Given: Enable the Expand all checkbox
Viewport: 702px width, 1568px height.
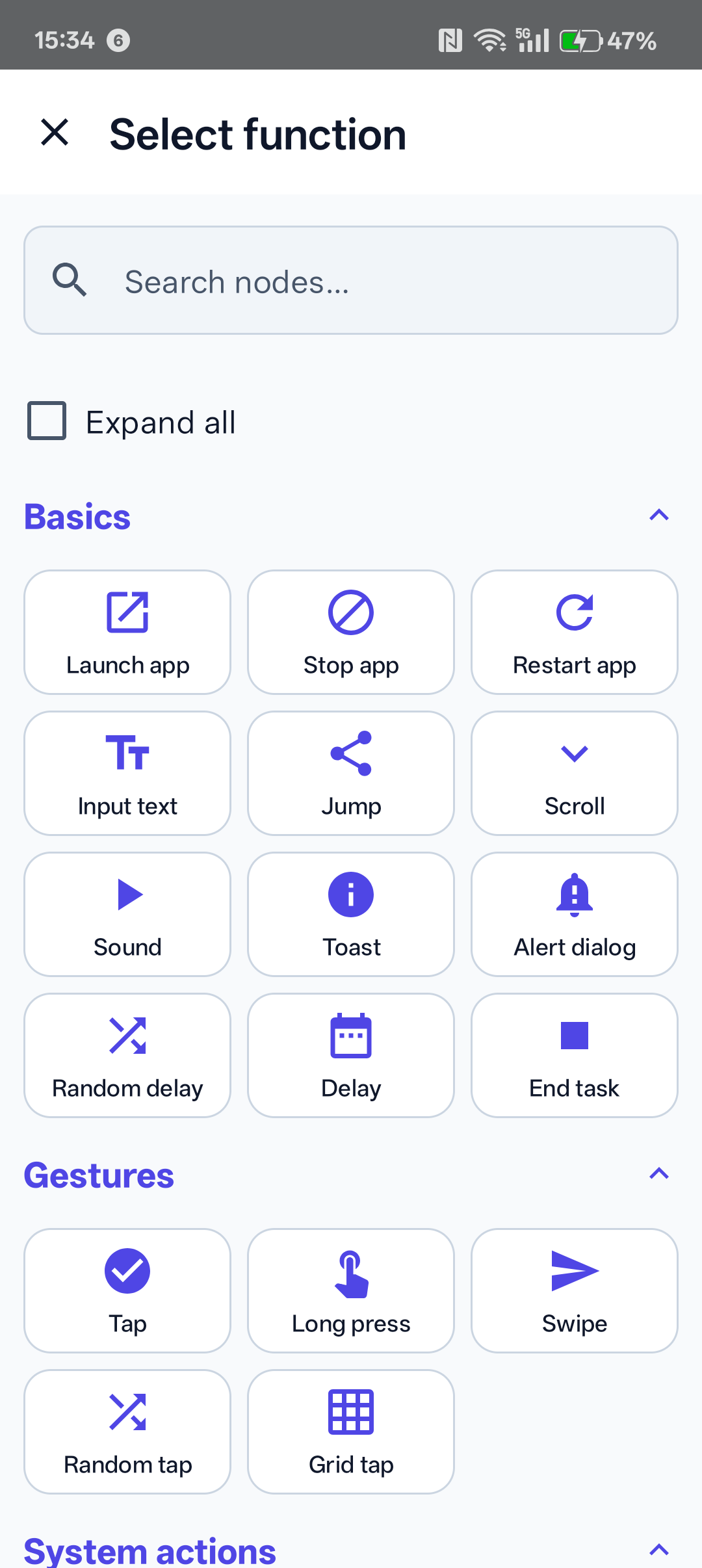Looking at the screenshot, I should [45, 421].
